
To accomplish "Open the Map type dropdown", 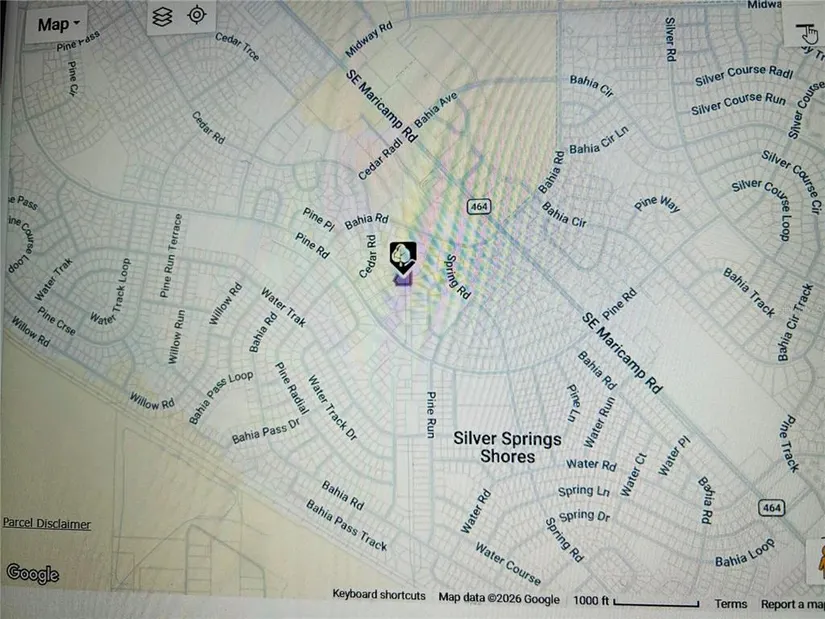I will click(x=60, y=24).
